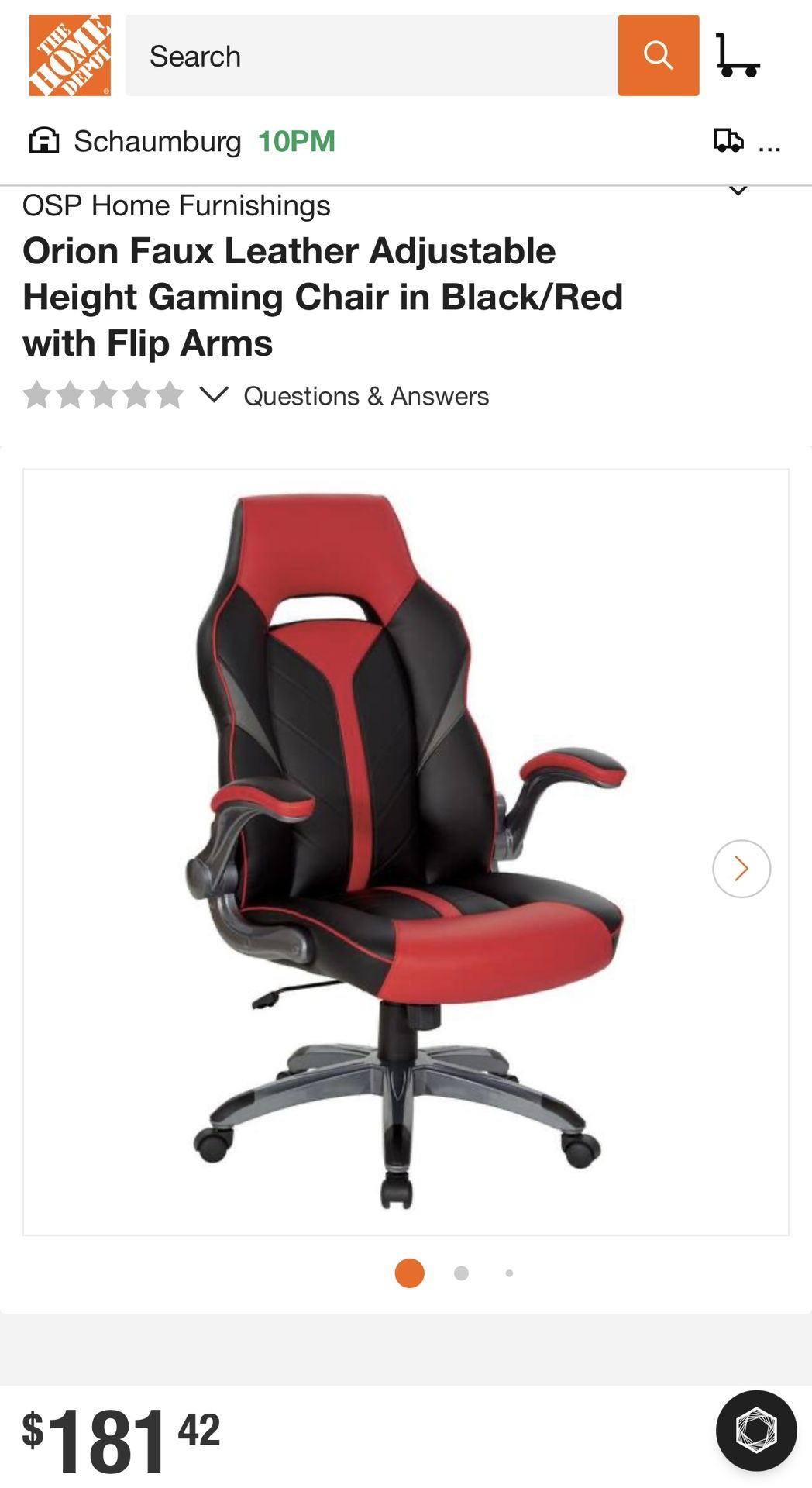Screen dimensions: 812x1488
Task: Tap the orange search button
Action: (x=659, y=55)
